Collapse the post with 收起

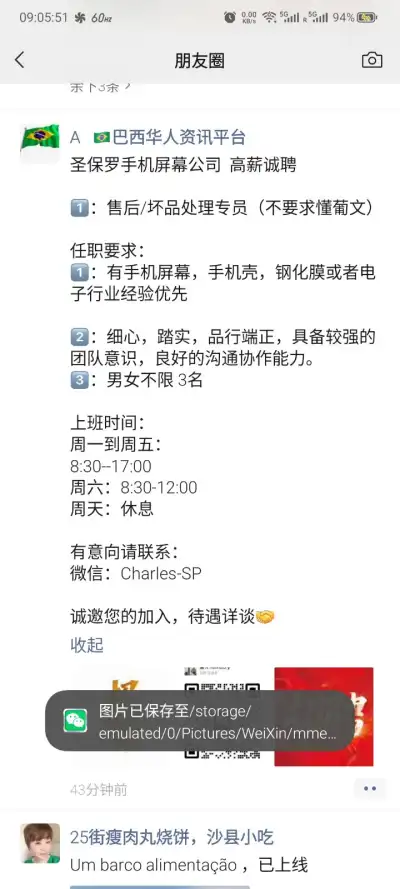[87, 645]
